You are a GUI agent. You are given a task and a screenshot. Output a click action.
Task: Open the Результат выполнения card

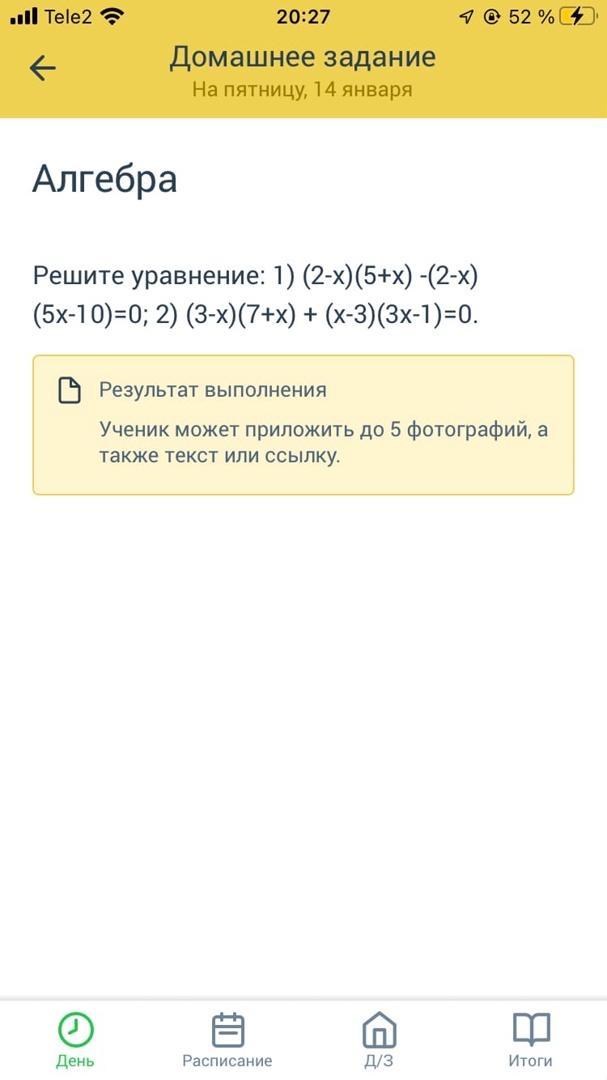pos(303,424)
